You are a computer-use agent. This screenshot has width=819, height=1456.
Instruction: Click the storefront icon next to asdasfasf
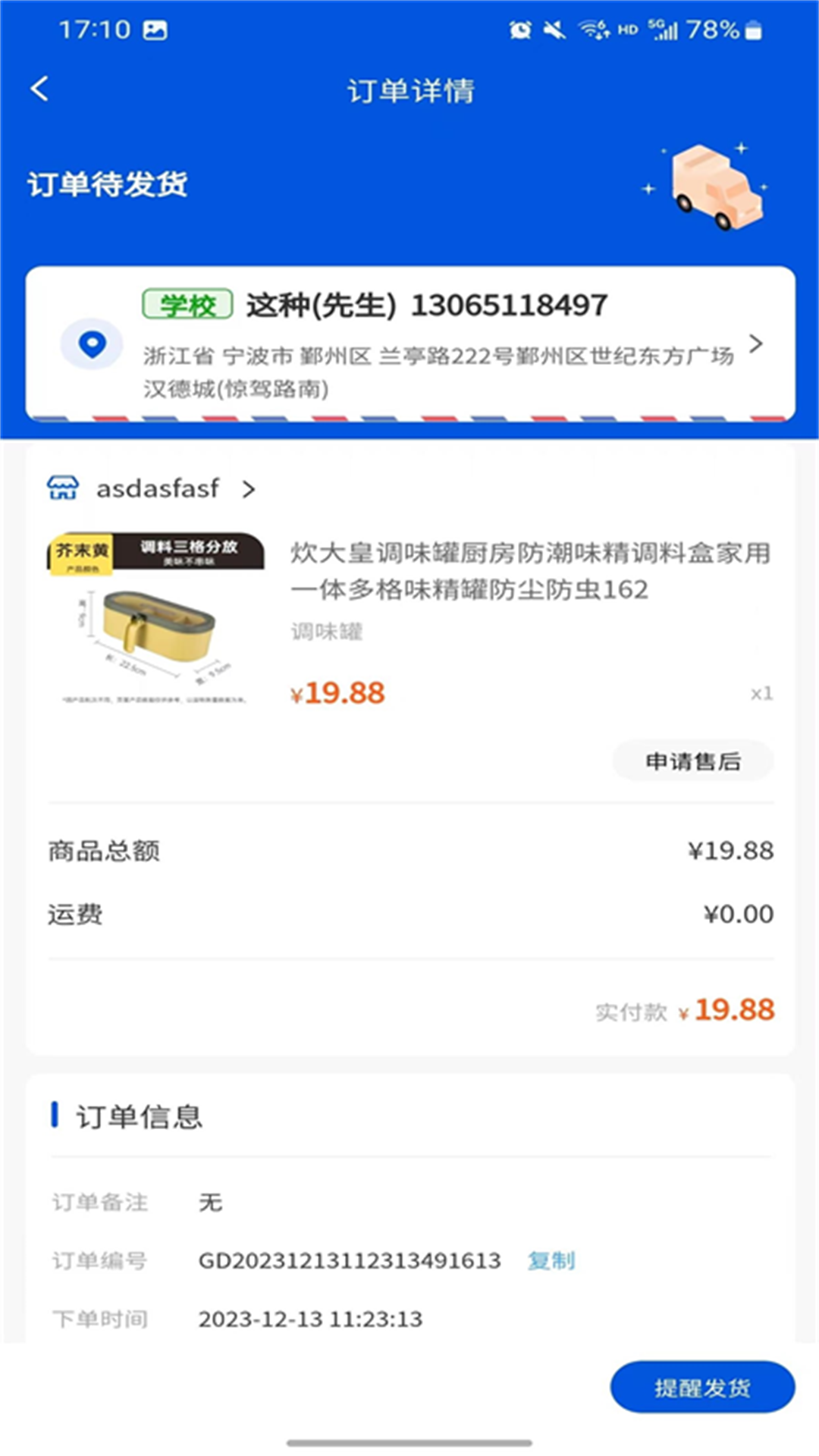coord(64,488)
